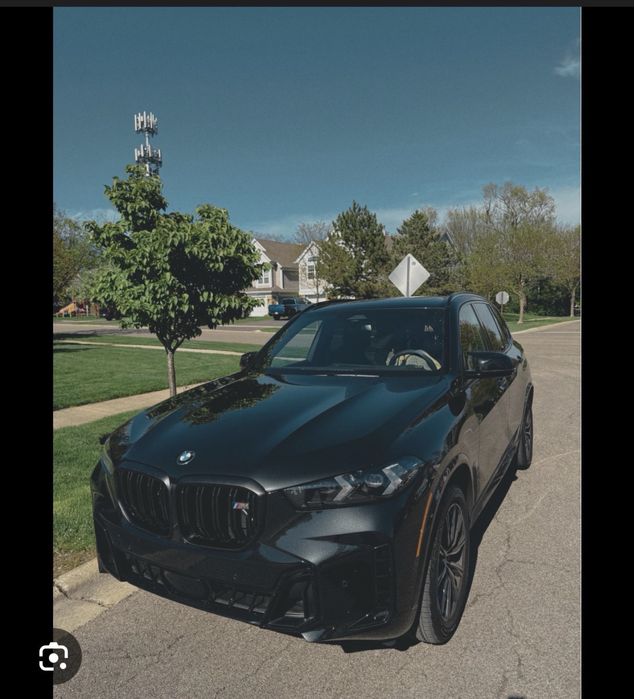Open visual search lens on the photo
634x699 pixels.
(54, 657)
